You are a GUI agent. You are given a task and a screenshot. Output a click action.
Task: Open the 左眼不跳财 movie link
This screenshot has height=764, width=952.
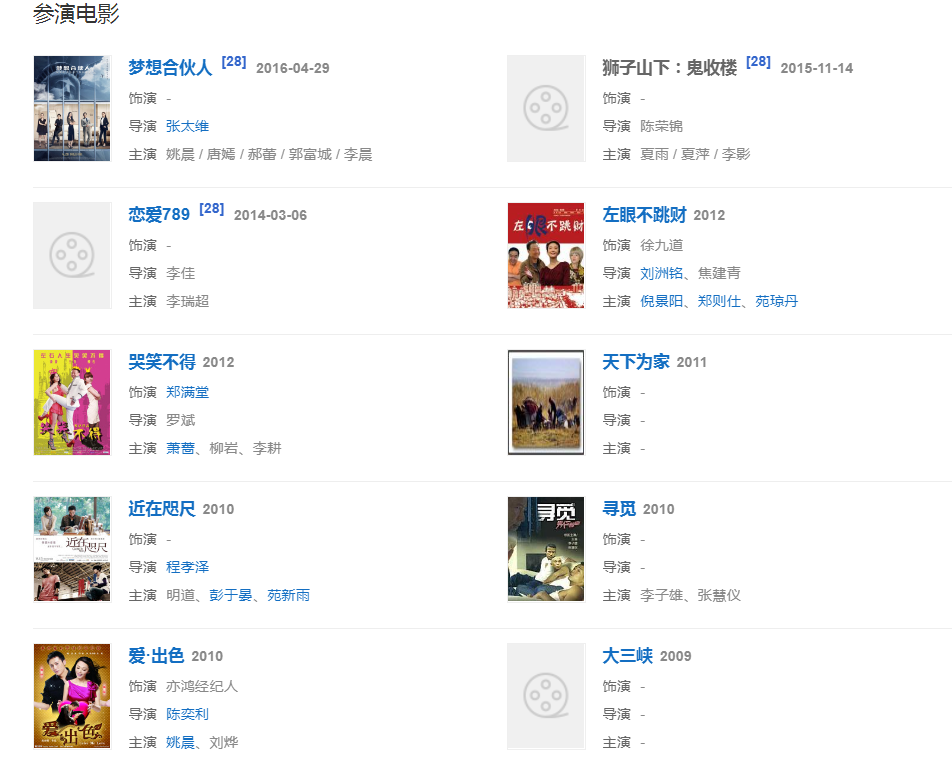click(x=644, y=215)
